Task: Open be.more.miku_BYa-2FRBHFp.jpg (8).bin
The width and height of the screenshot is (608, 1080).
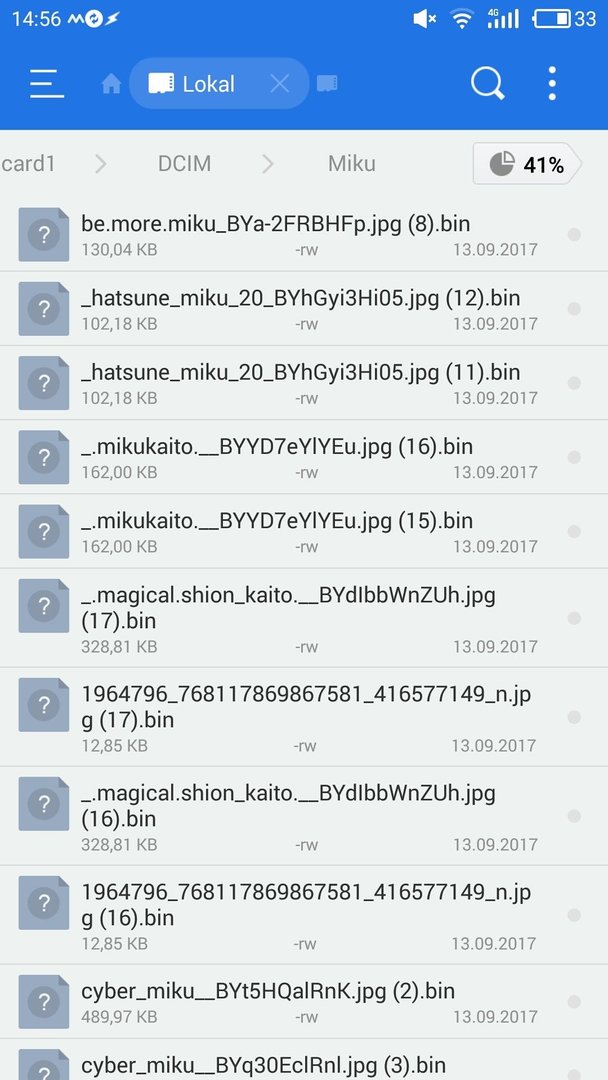Action: pyautogui.click(x=304, y=235)
